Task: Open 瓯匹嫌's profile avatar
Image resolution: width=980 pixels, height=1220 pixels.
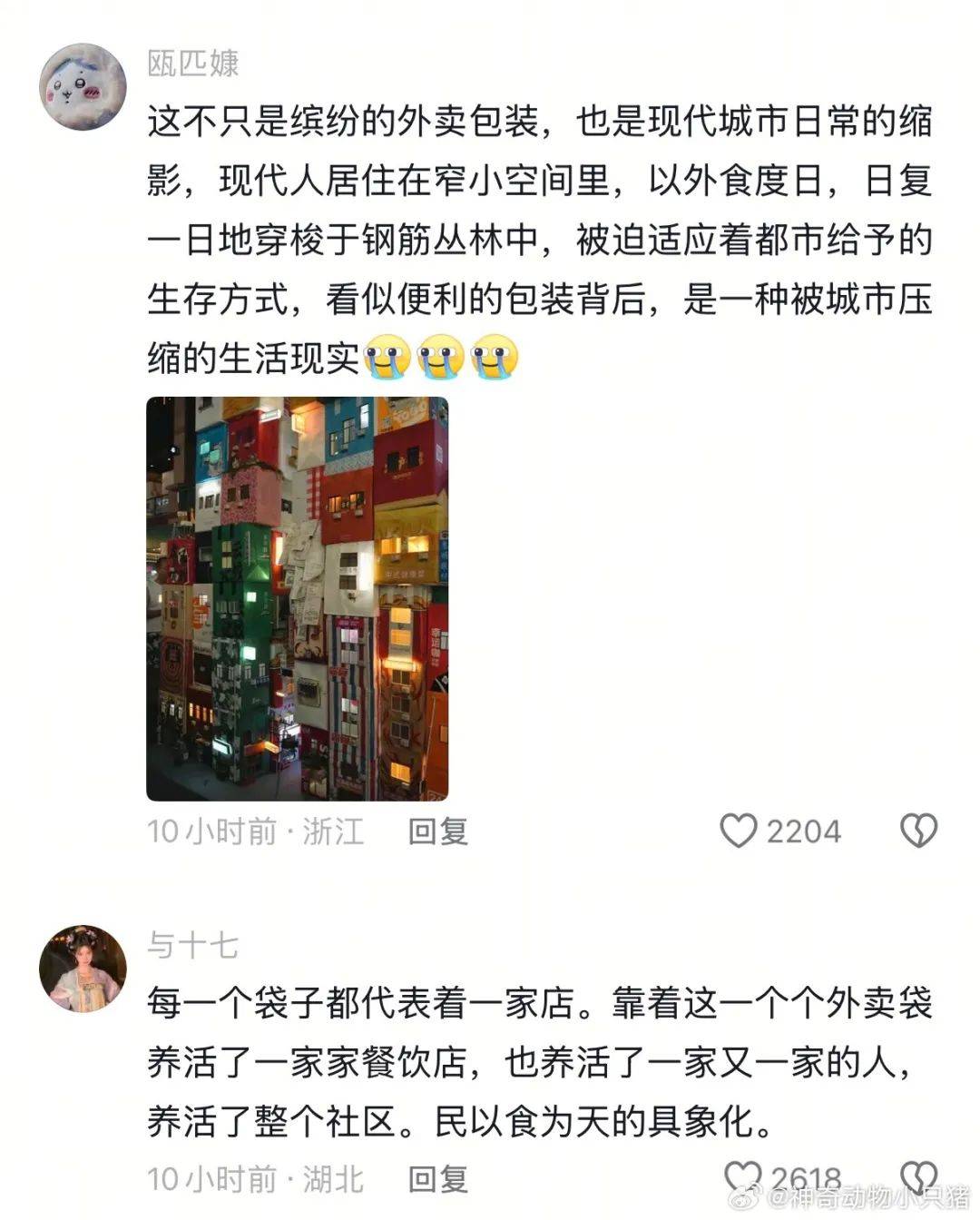Action: click(83, 87)
